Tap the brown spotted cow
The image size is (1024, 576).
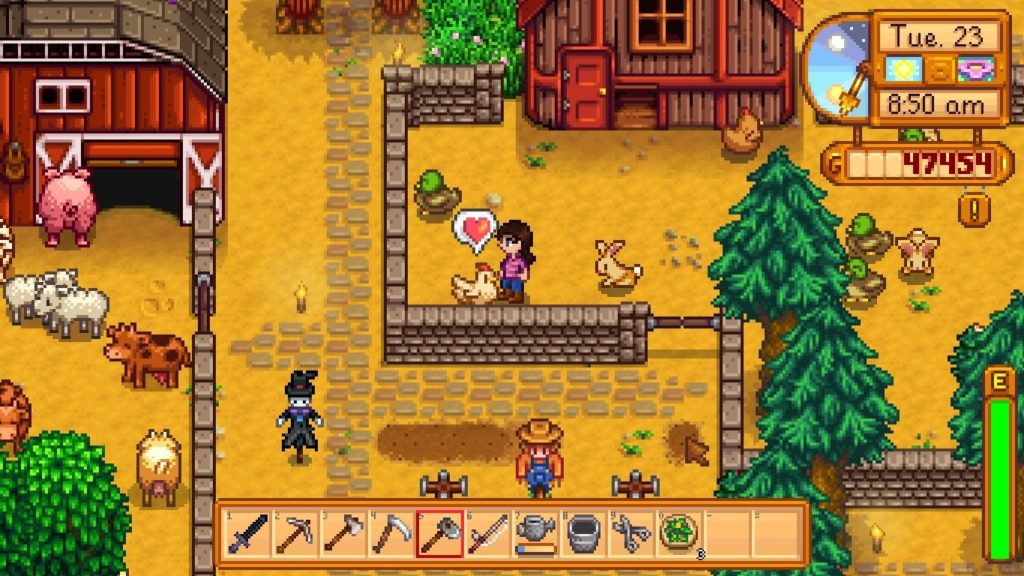click(x=148, y=355)
